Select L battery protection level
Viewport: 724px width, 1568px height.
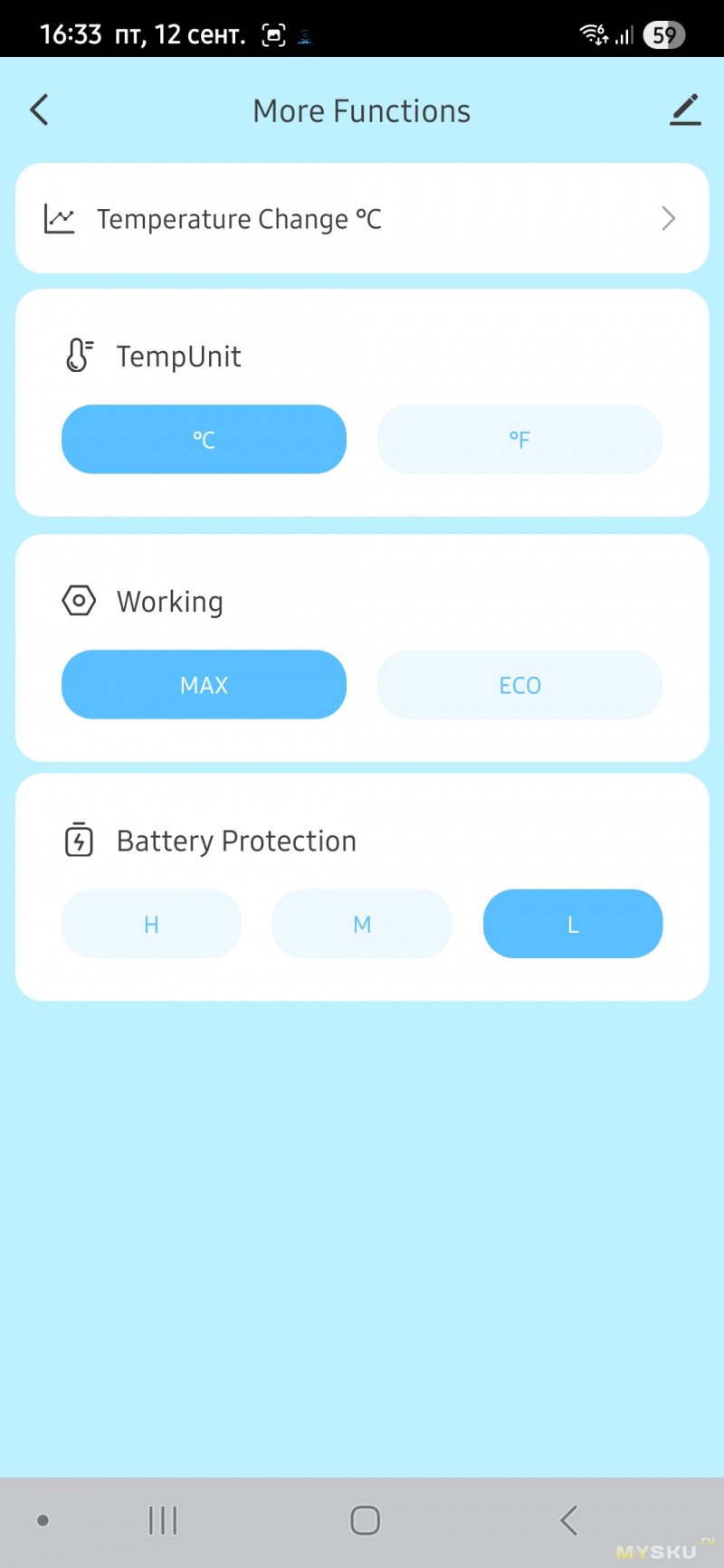(x=573, y=924)
